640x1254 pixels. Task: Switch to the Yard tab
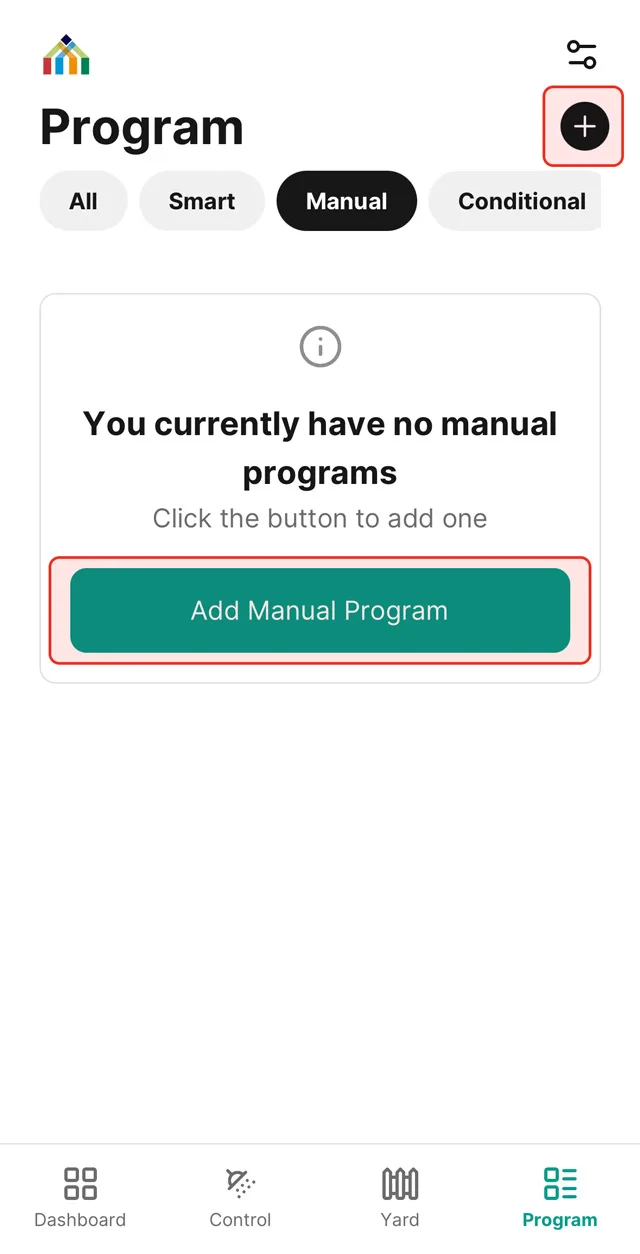pos(400,1196)
